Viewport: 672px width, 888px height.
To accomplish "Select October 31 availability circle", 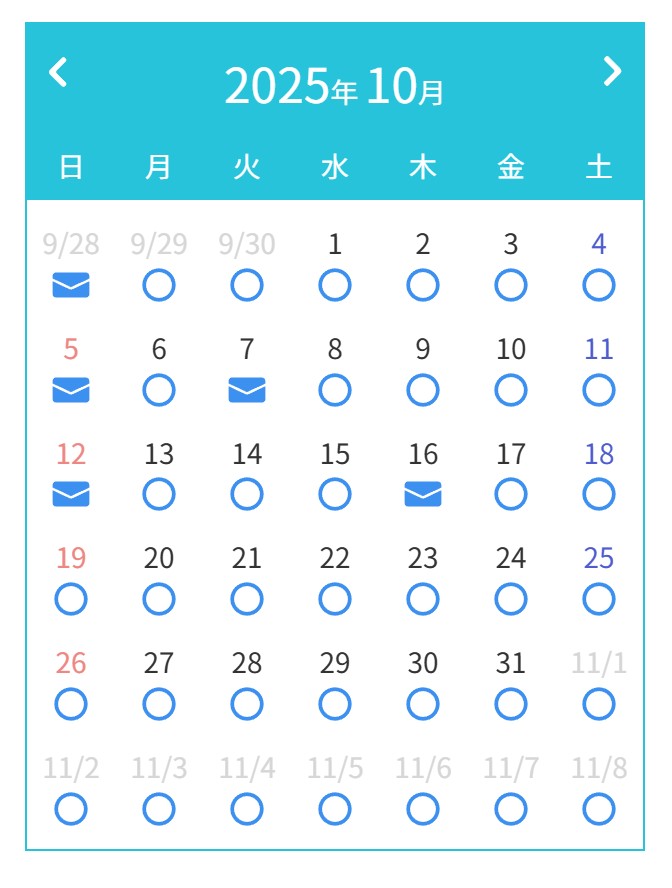I will (x=511, y=704).
